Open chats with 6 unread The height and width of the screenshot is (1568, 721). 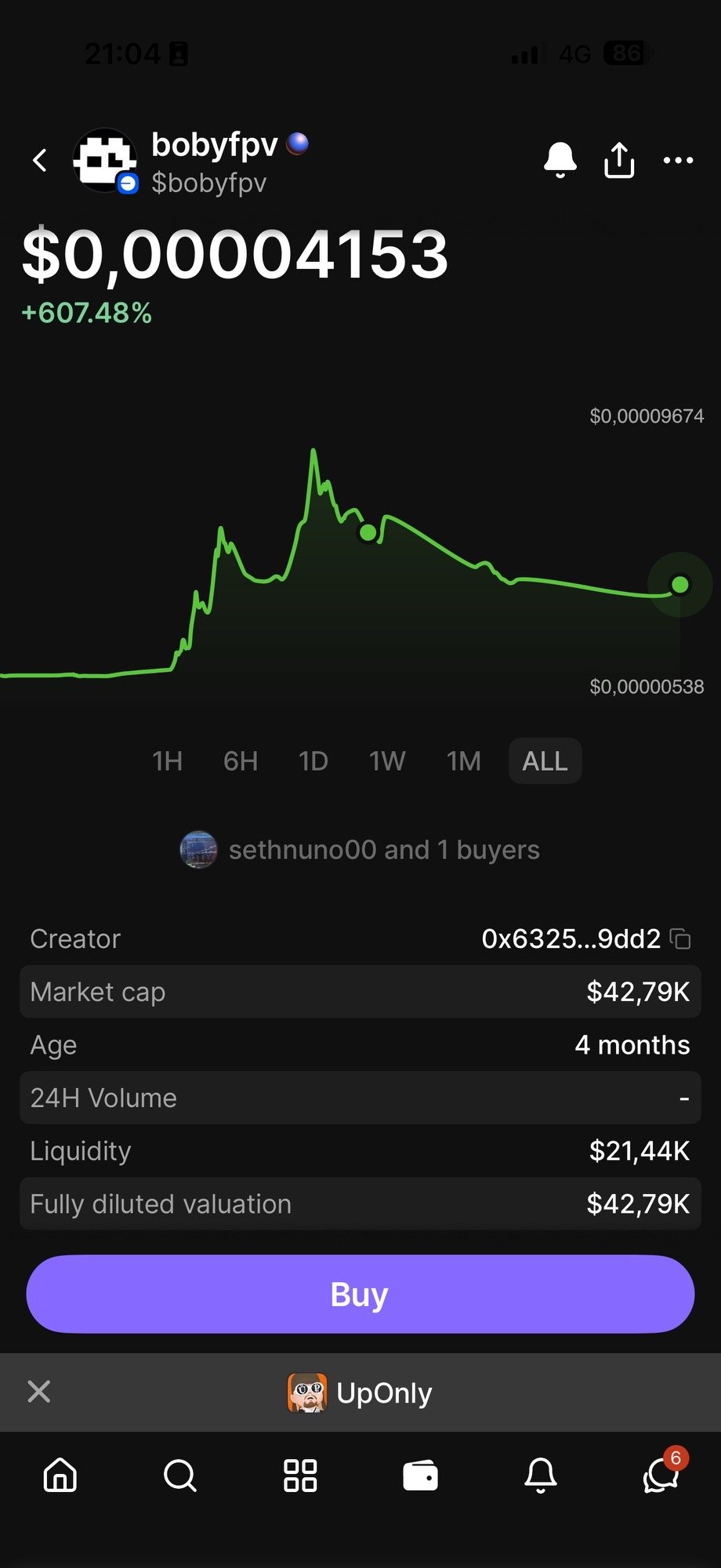point(661,1475)
